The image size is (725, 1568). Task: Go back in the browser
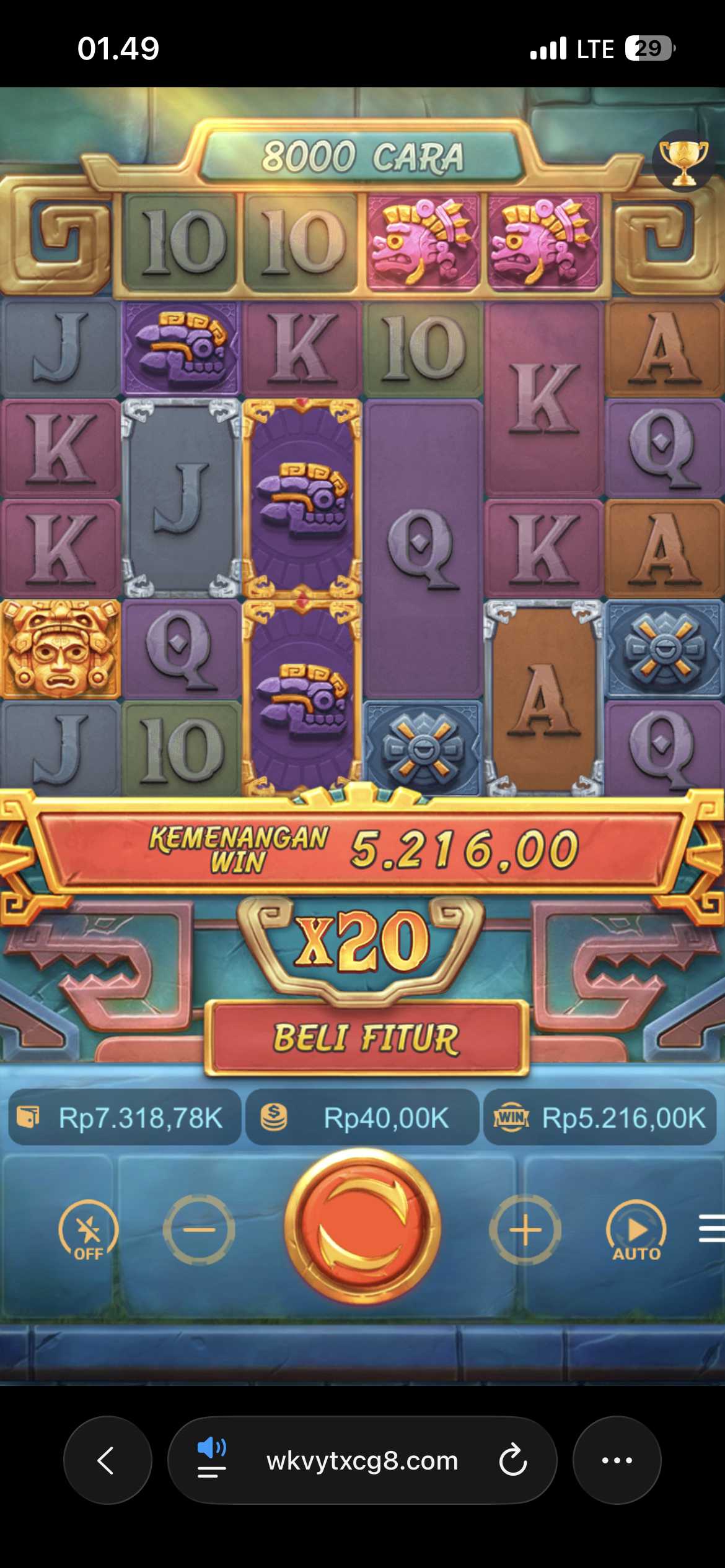[x=107, y=1460]
